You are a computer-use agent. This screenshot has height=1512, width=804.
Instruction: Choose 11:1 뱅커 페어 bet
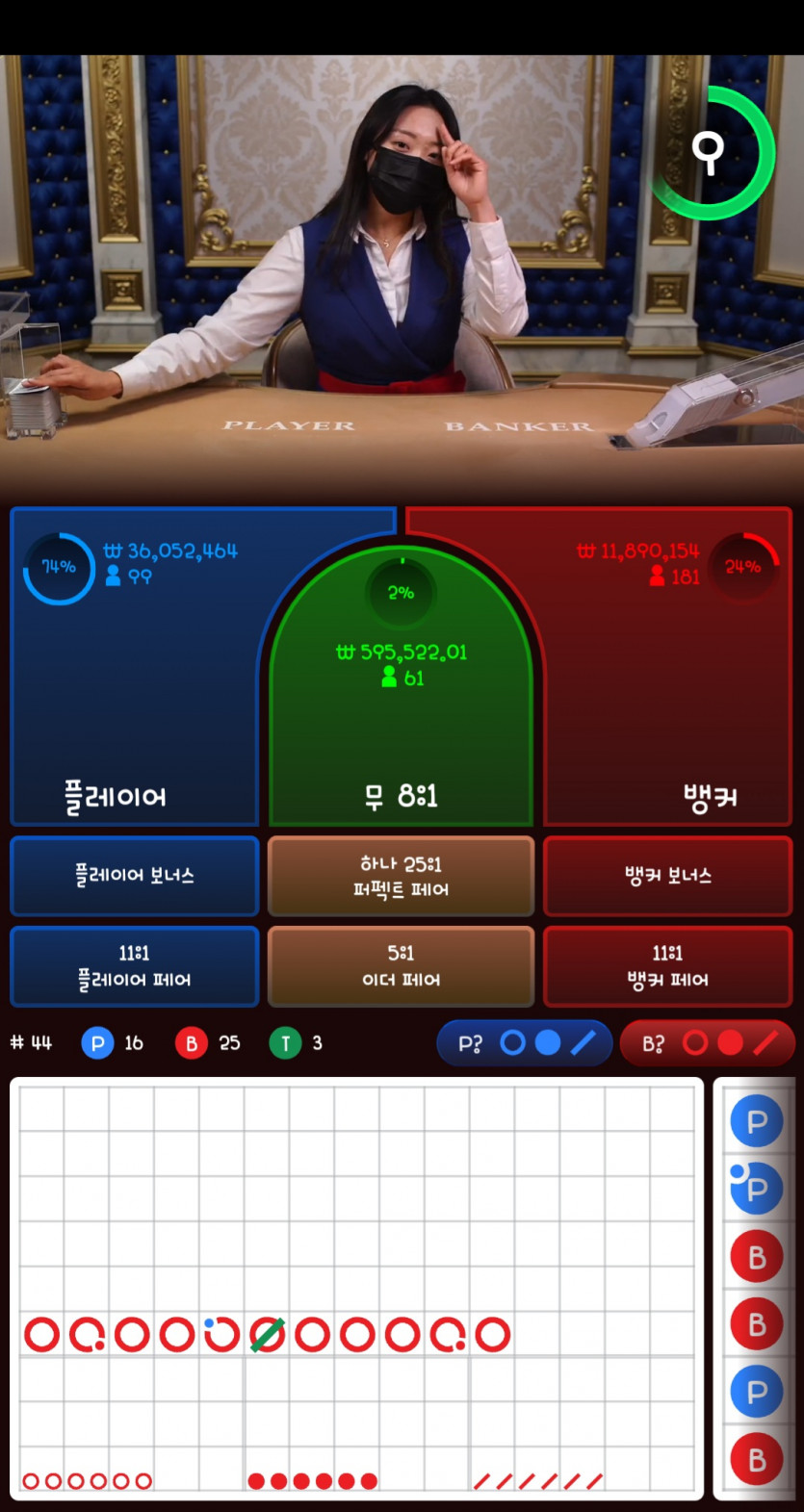(x=667, y=966)
